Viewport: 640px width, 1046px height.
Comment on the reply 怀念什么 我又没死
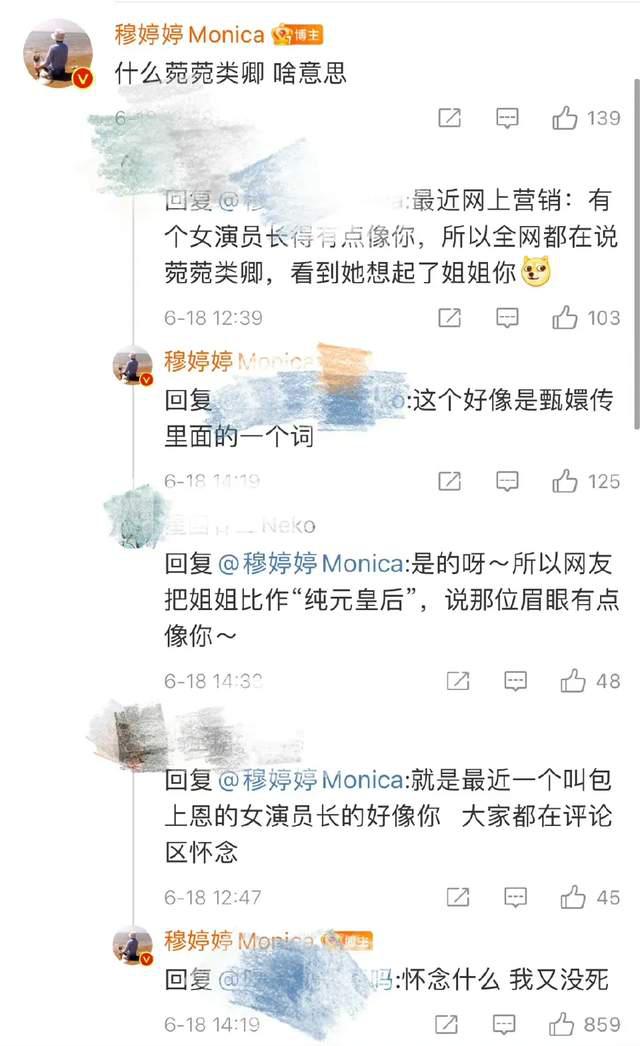pyautogui.click(x=504, y=1024)
